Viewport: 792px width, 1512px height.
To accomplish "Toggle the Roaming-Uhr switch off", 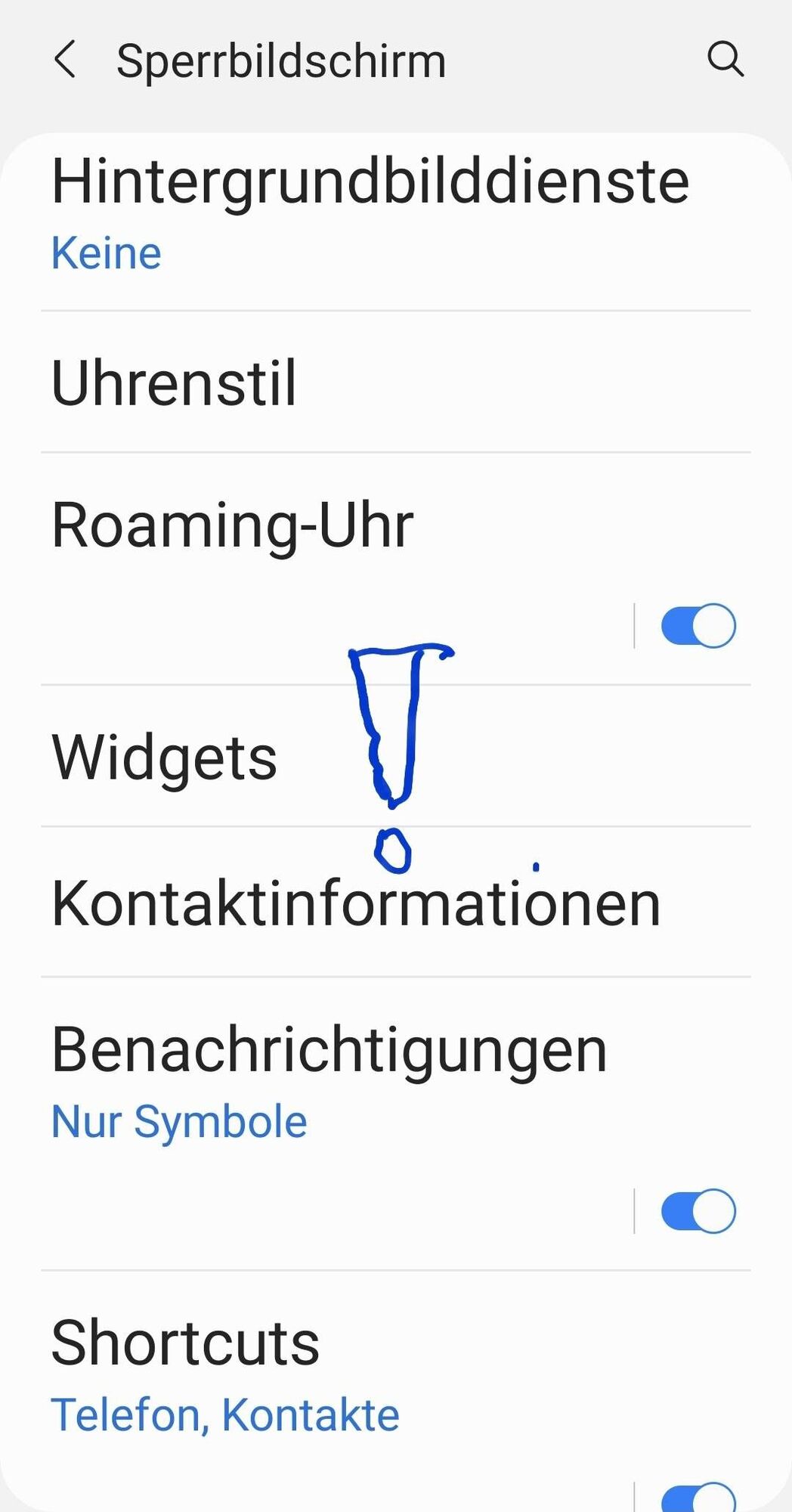I will 698,625.
